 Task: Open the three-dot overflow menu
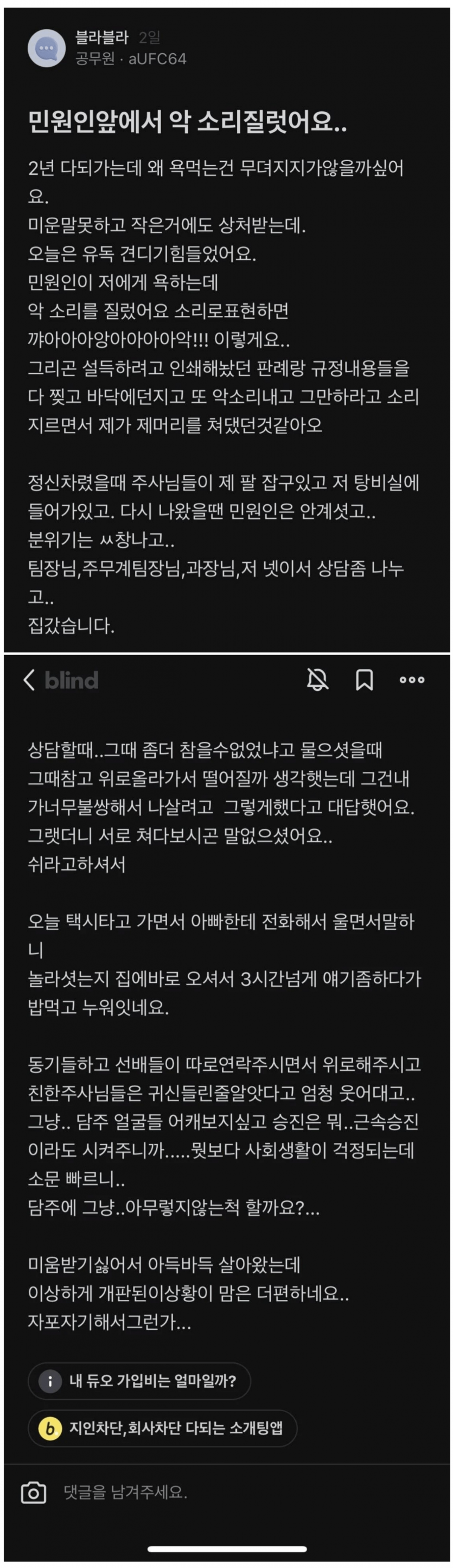[412, 680]
